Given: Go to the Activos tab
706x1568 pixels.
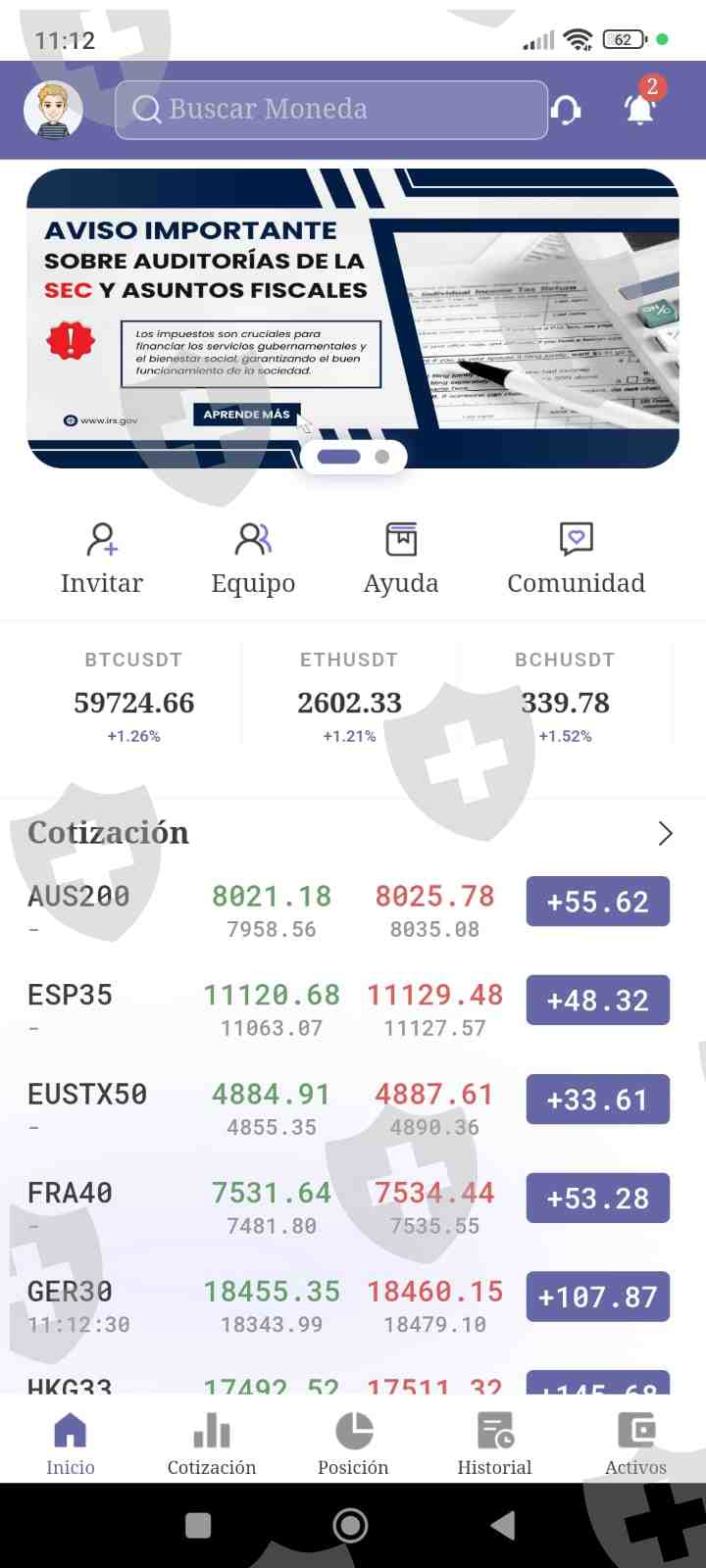Looking at the screenshot, I should pyautogui.click(x=635, y=1443).
